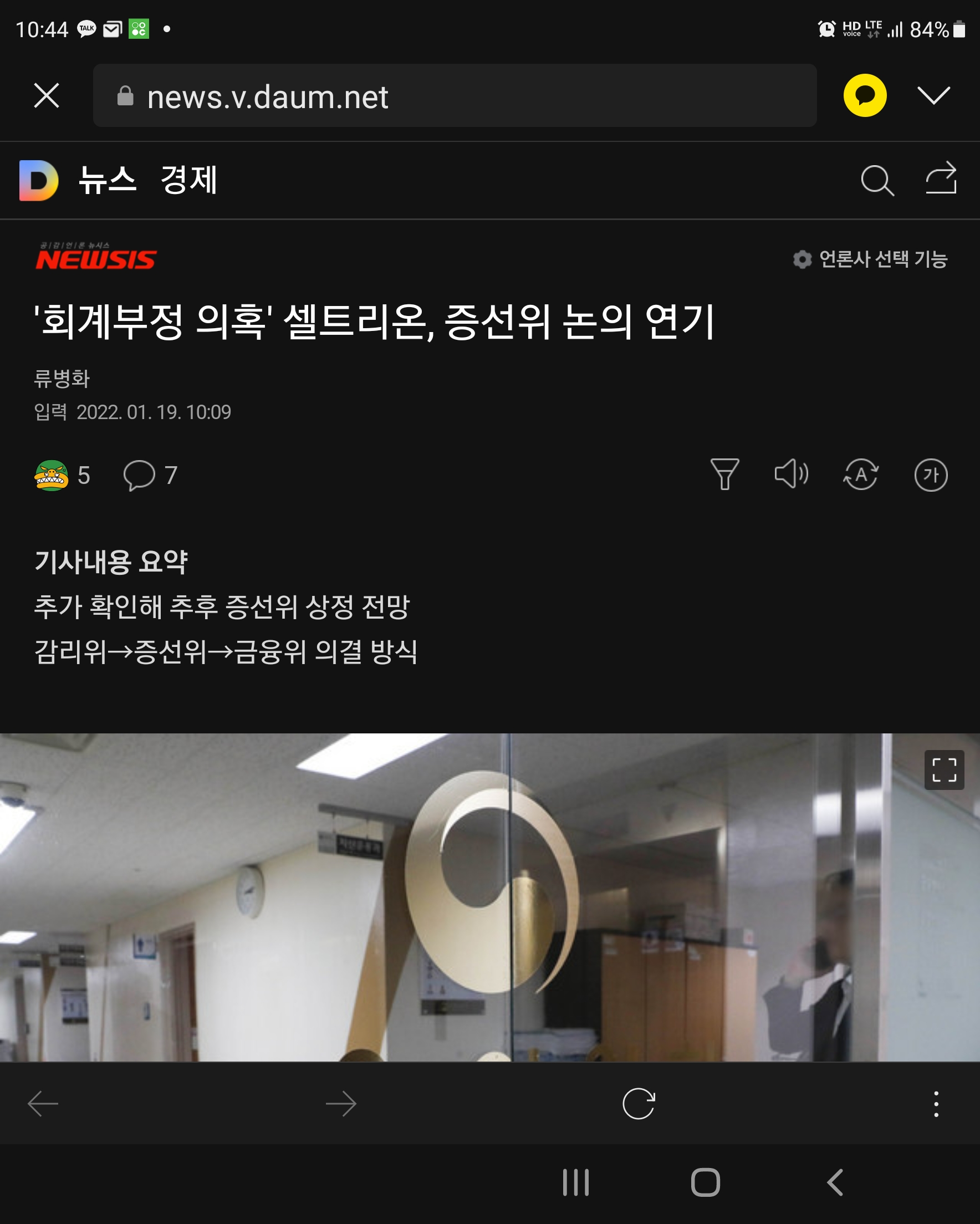The height and width of the screenshot is (1224, 980).
Task: Go to the 뉴스 section
Action: pos(108,181)
